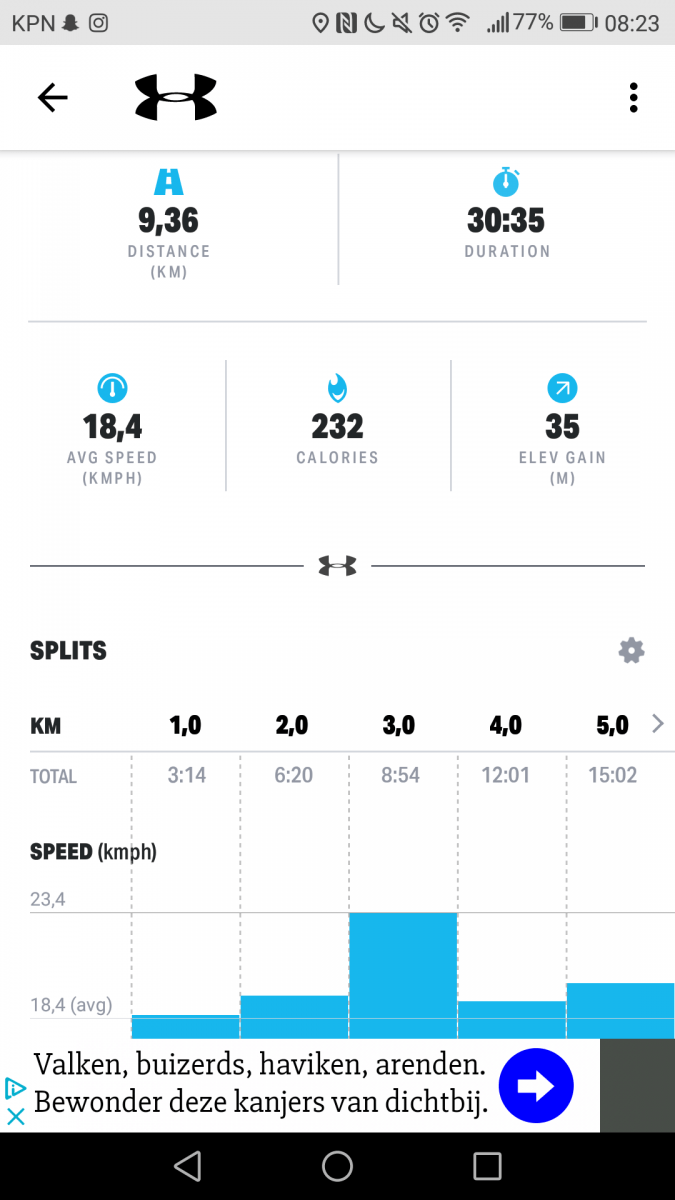Show more splits with the chevron
675x1200 pixels.
[657, 724]
